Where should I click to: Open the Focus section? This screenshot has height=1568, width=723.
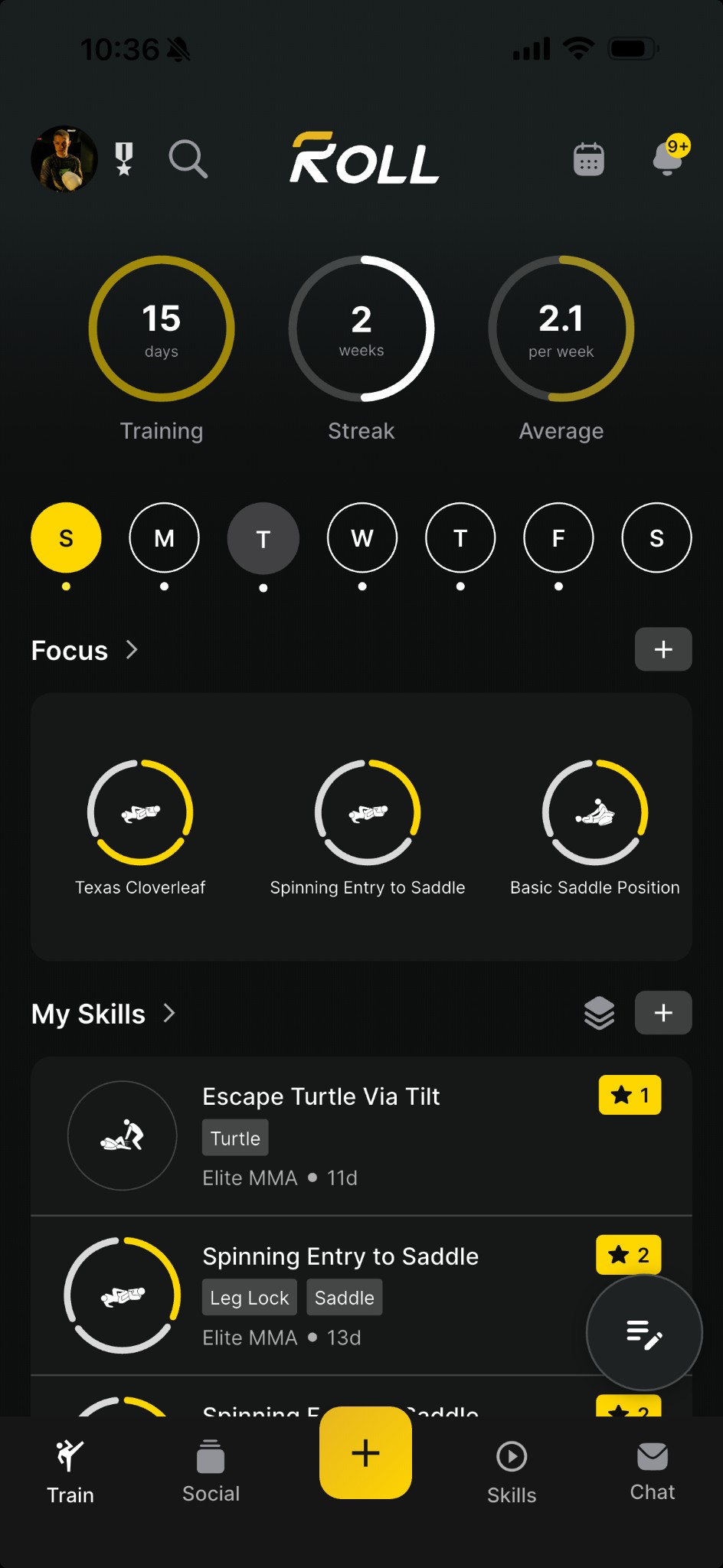pos(84,650)
